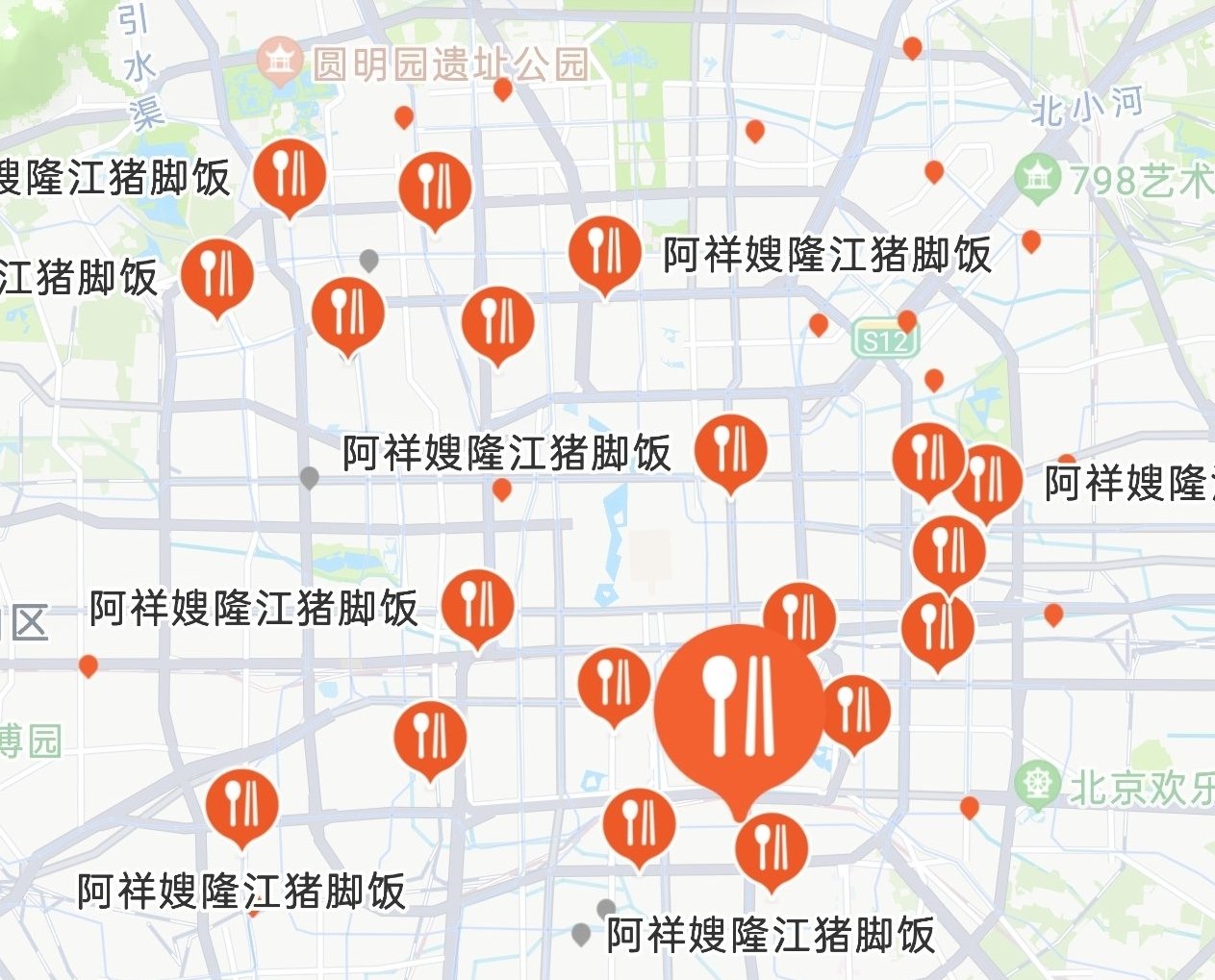
Task: Select the 798艺术 point of interest
Action: [1116, 180]
